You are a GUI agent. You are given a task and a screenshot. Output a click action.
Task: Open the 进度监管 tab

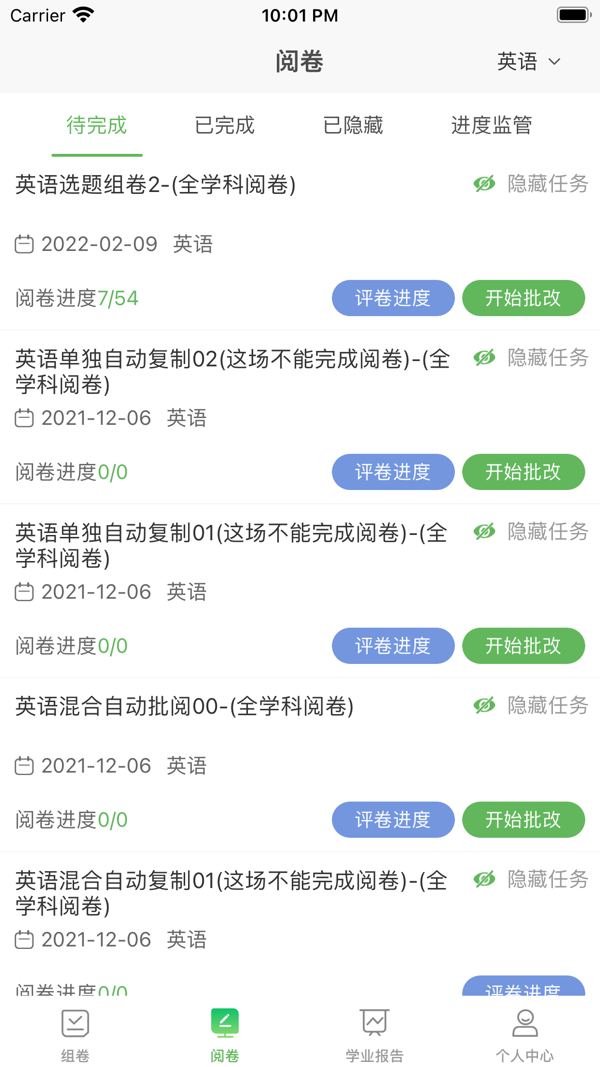(x=491, y=125)
